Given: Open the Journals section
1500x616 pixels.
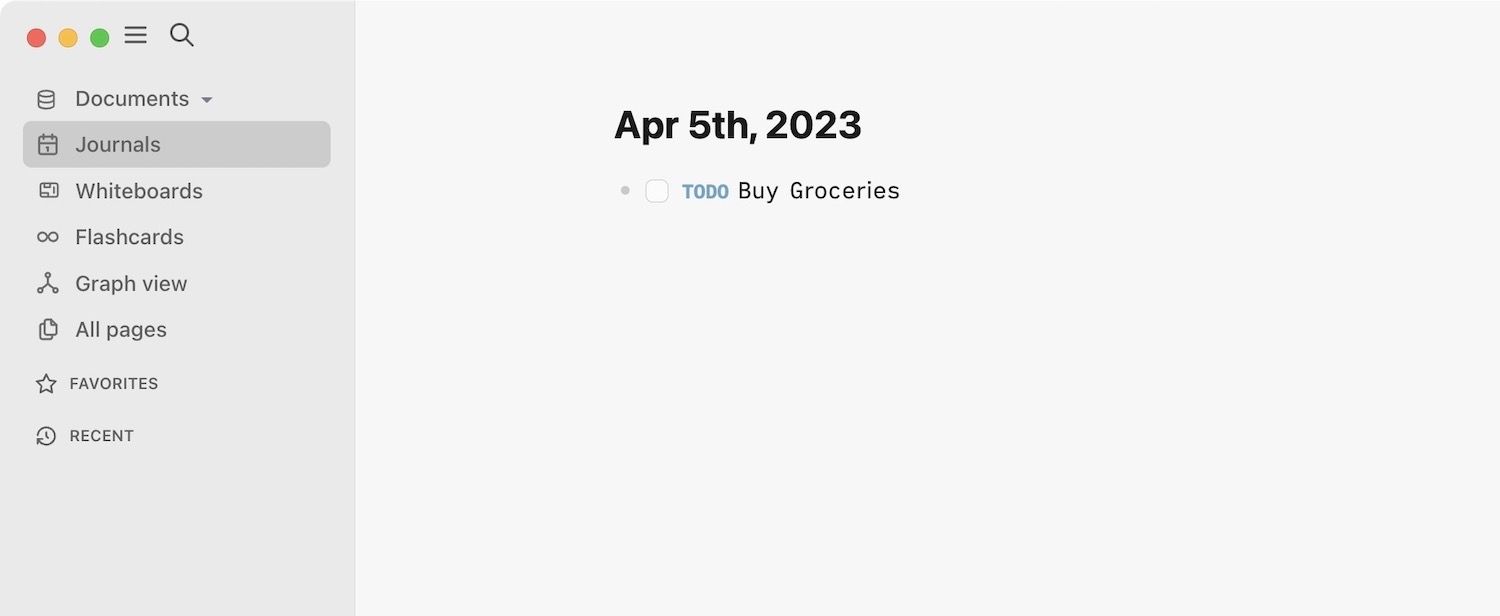Looking at the screenshot, I should pos(117,145).
